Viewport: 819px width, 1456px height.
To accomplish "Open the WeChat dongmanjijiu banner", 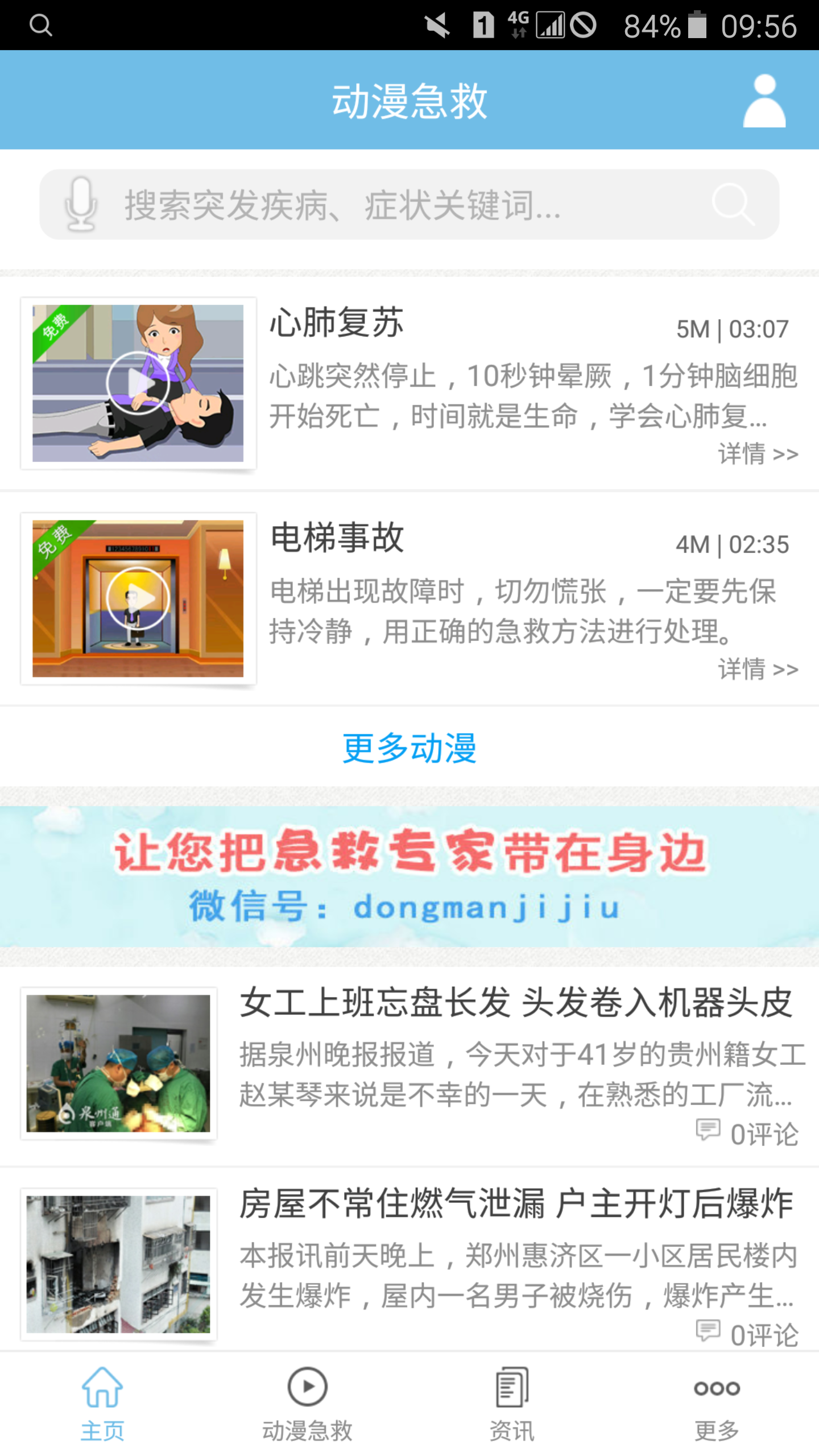I will point(409,876).
